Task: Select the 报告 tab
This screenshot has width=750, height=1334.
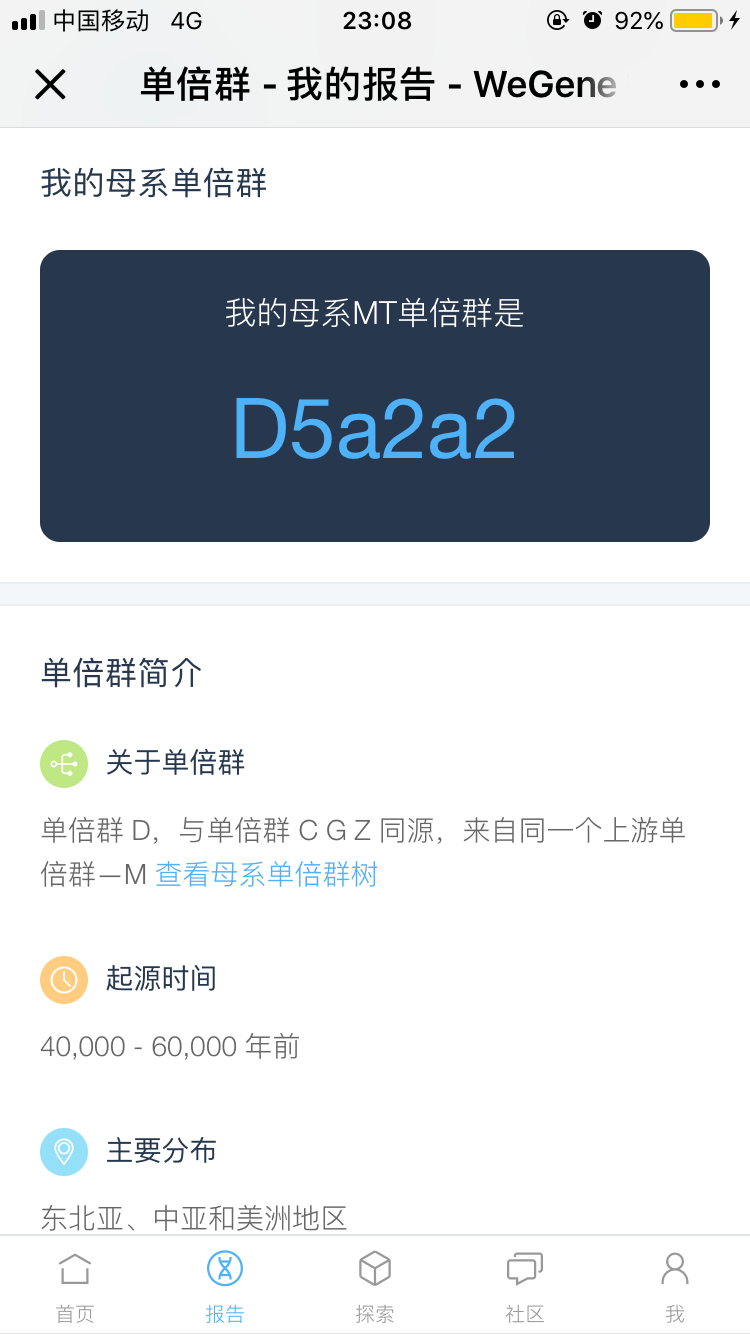Action: tap(225, 1287)
